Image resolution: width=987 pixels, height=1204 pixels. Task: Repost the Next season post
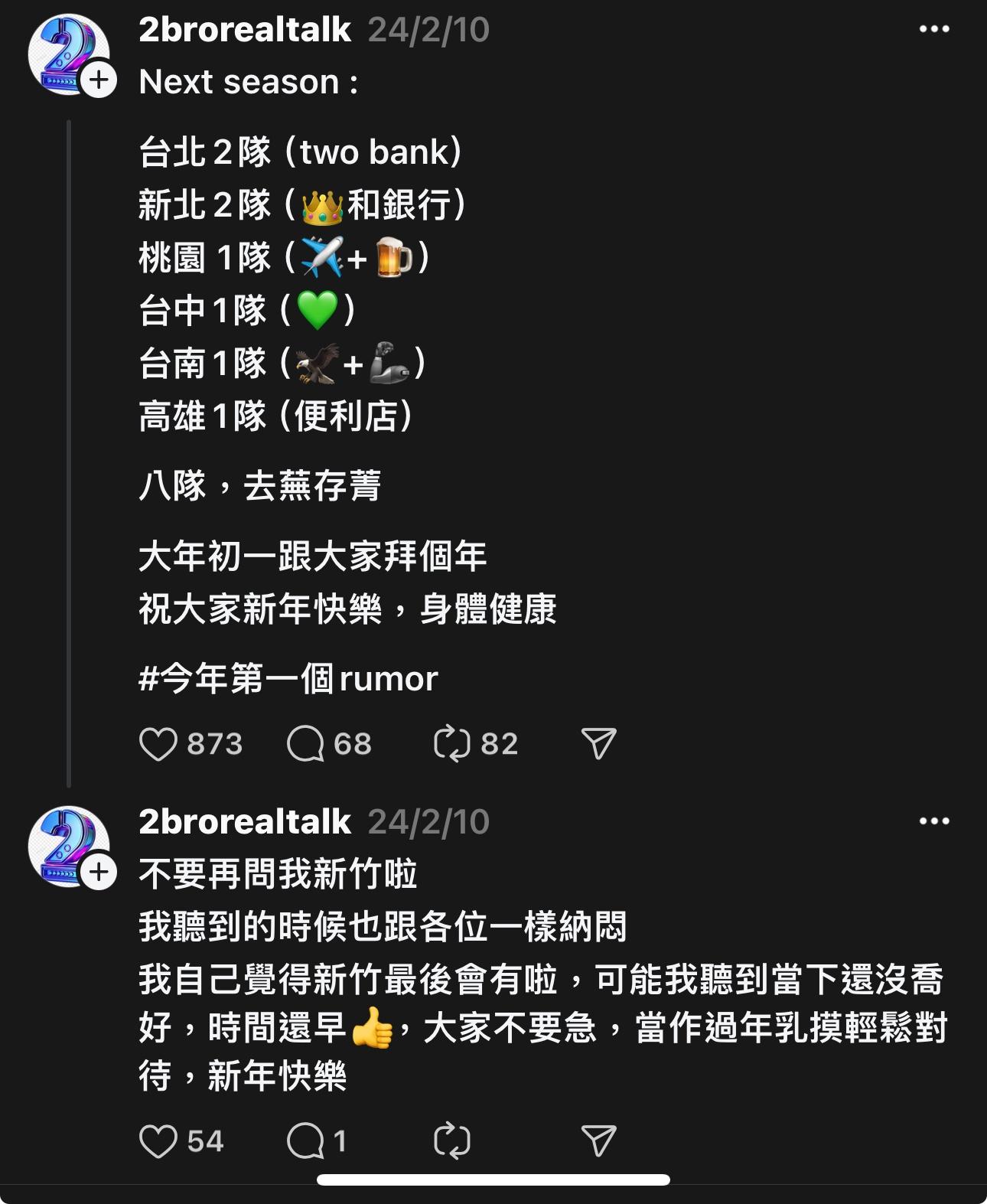coord(451,744)
